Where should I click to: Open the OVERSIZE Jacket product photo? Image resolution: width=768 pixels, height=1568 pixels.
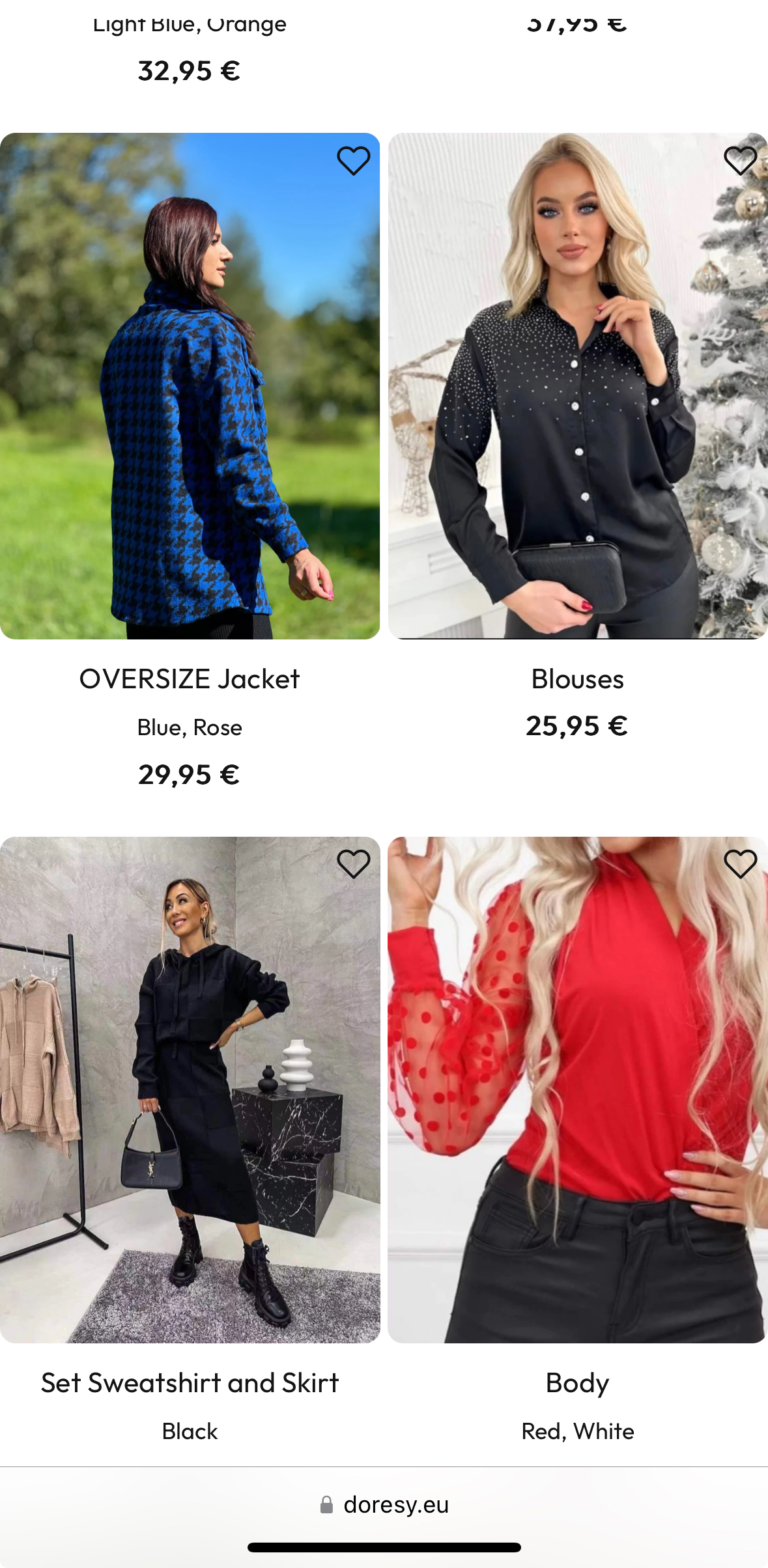[190, 385]
